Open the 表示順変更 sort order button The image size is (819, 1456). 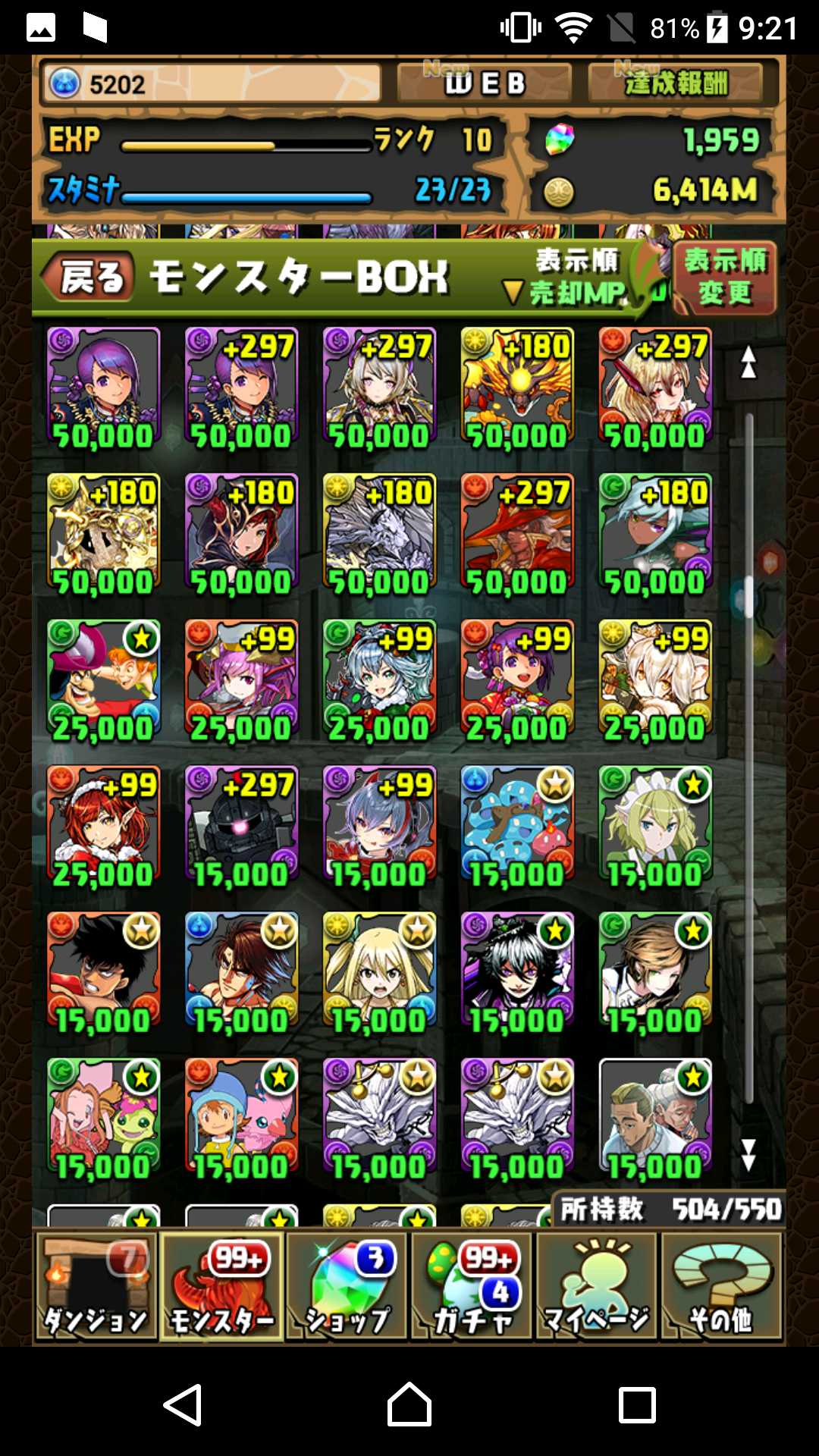(724, 278)
